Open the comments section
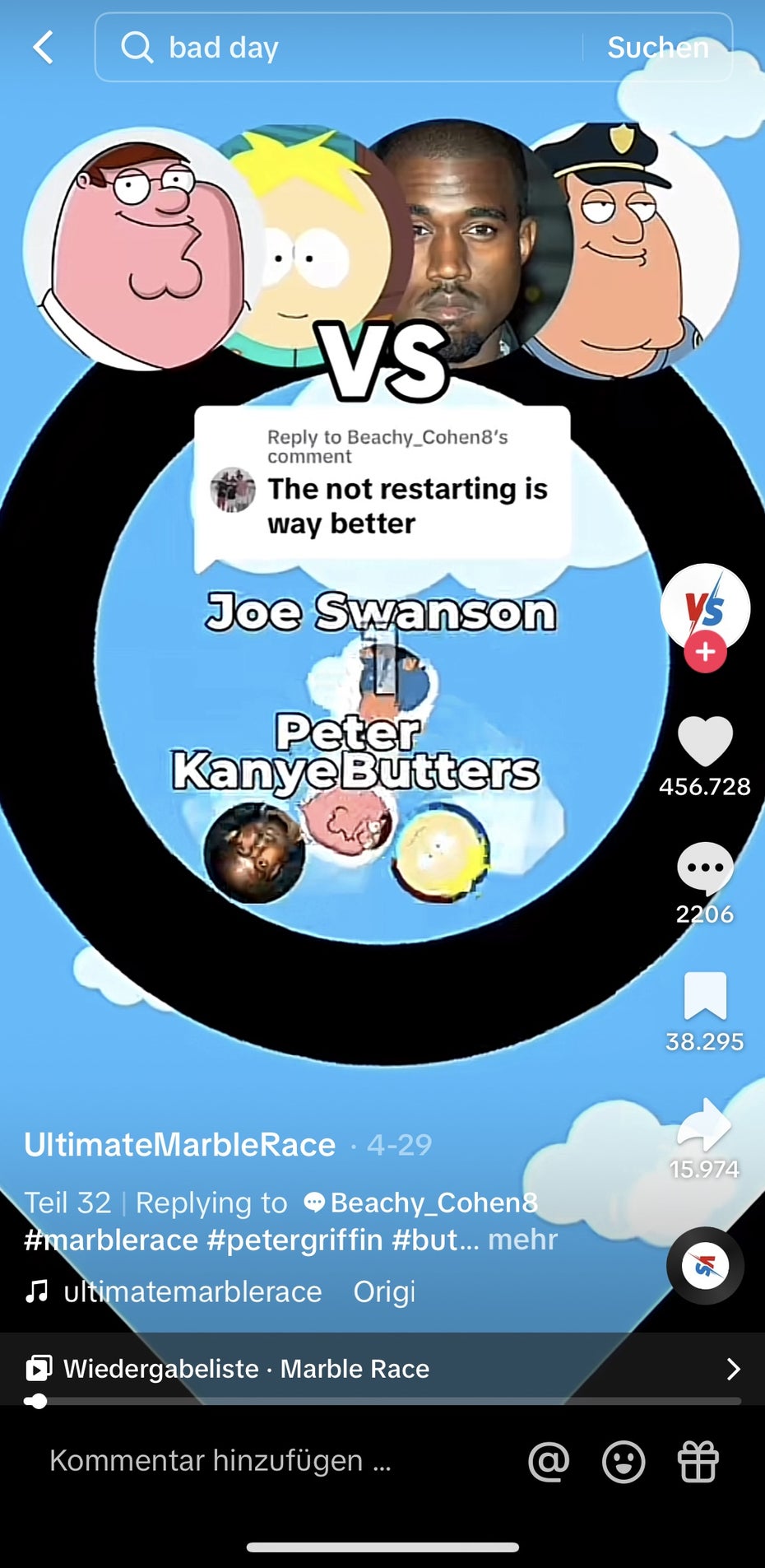Viewport: 765px width, 1568px height. pyautogui.click(x=705, y=868)
